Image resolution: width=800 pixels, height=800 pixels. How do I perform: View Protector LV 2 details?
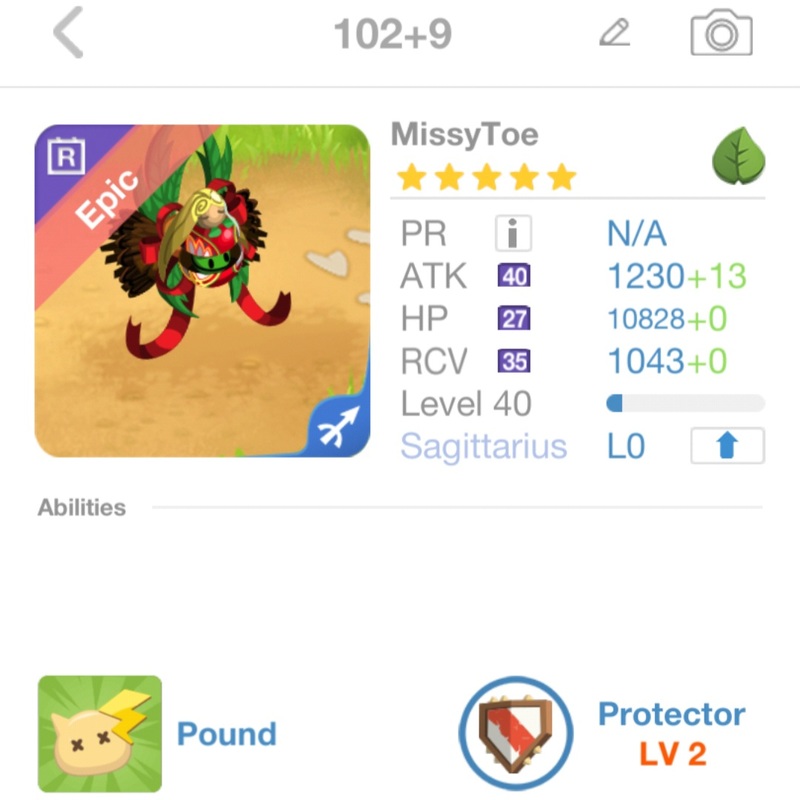(516, 733)
